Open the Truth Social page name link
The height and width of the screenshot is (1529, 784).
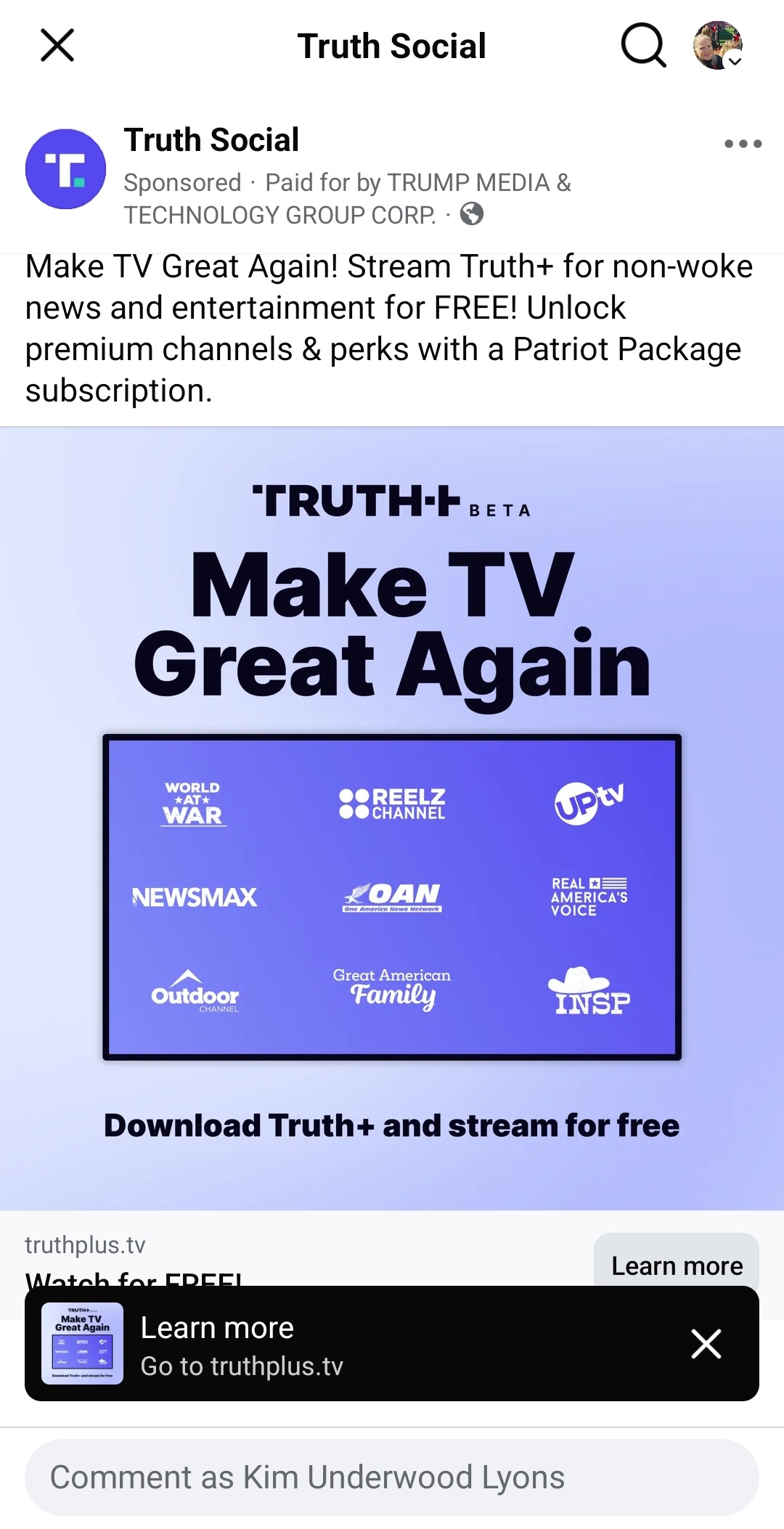[211, 140]
